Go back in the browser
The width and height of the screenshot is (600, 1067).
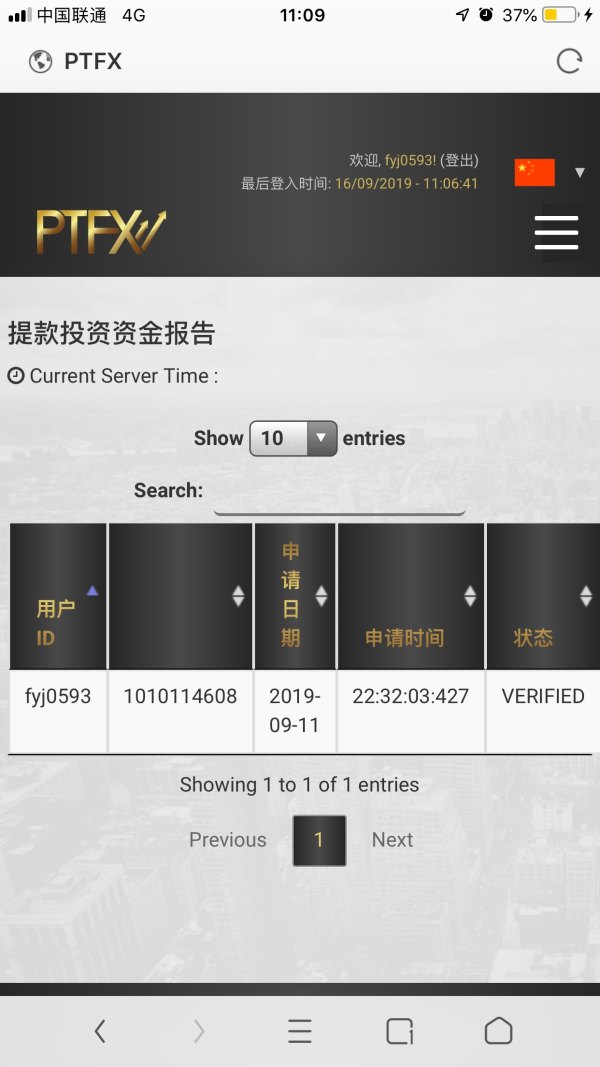pos(99,1031)
